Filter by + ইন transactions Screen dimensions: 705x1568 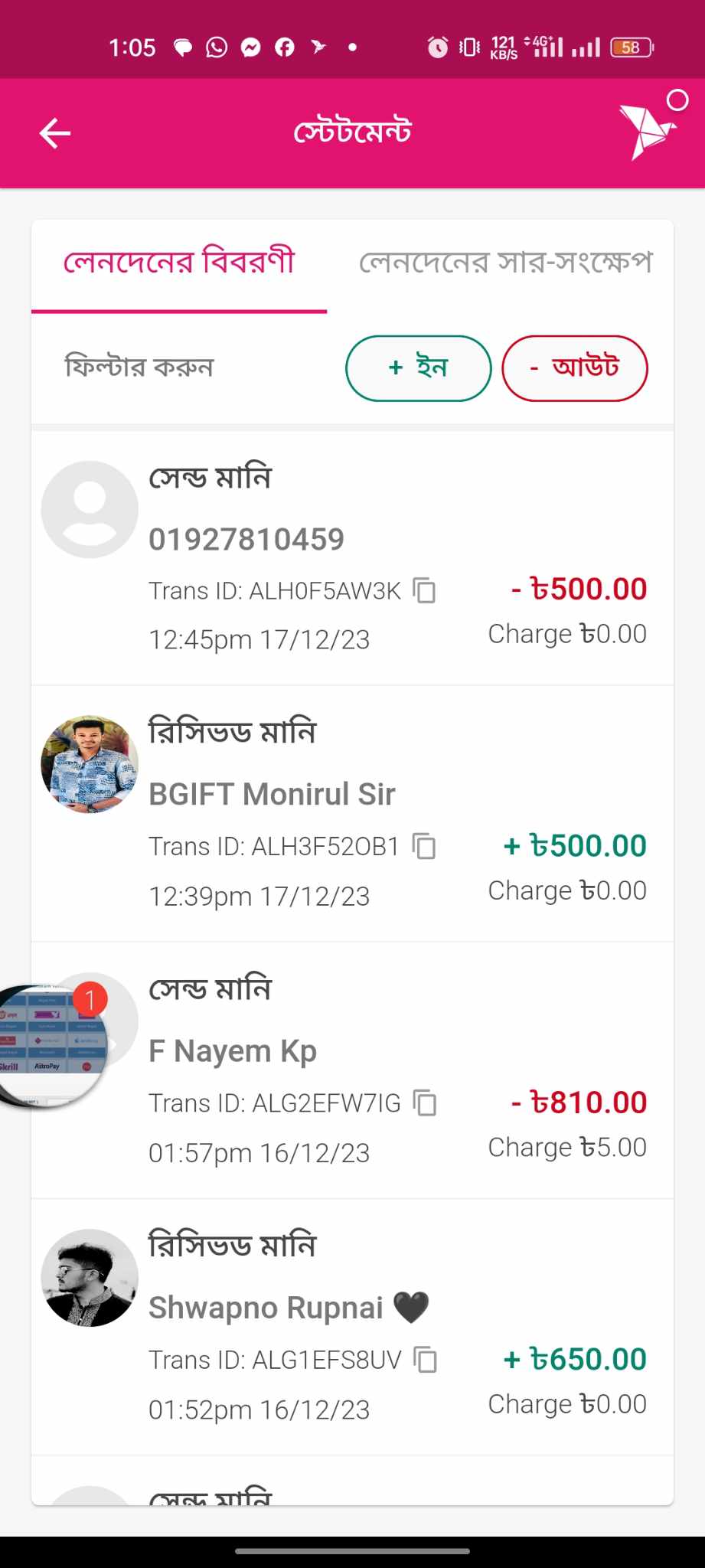click(418, 368)
